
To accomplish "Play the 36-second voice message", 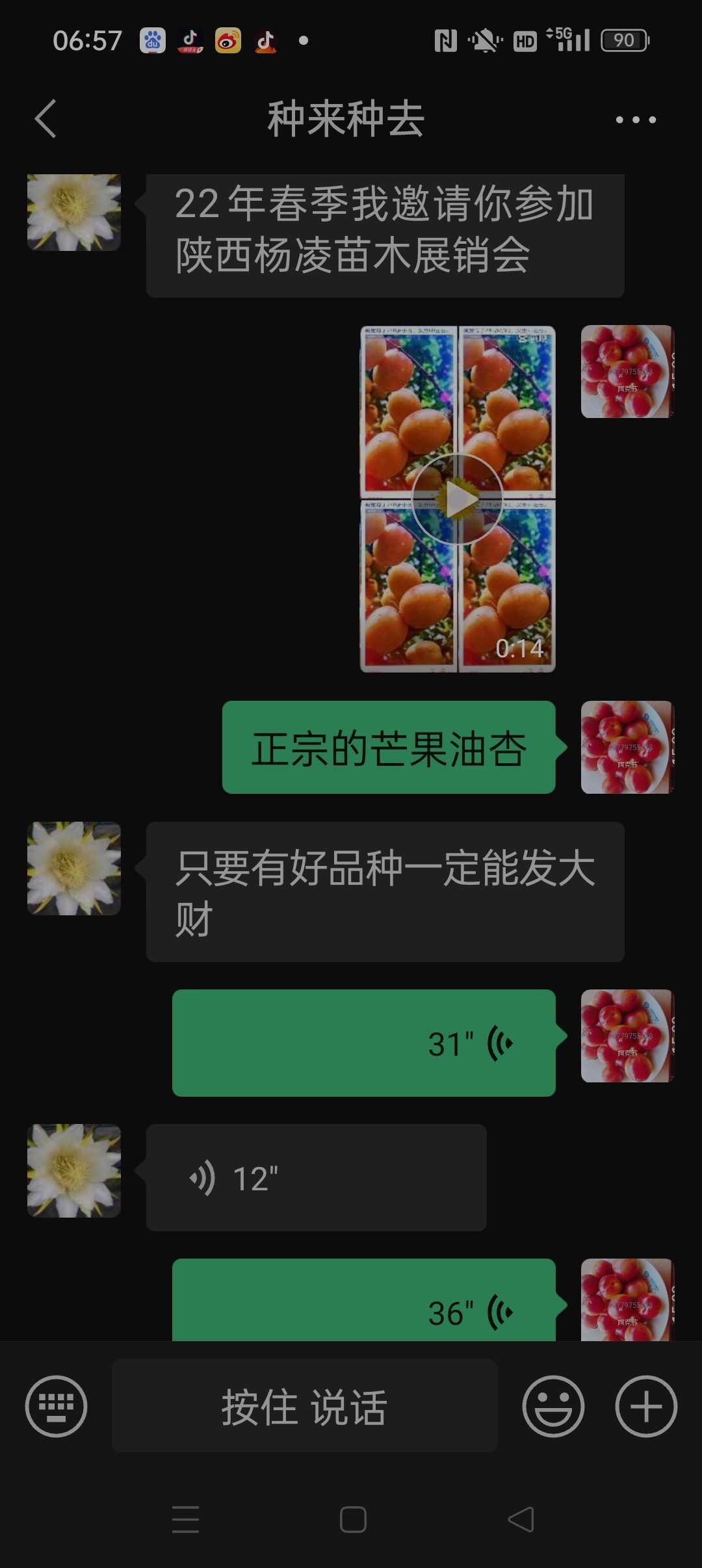I will (x=364, y=1300).
